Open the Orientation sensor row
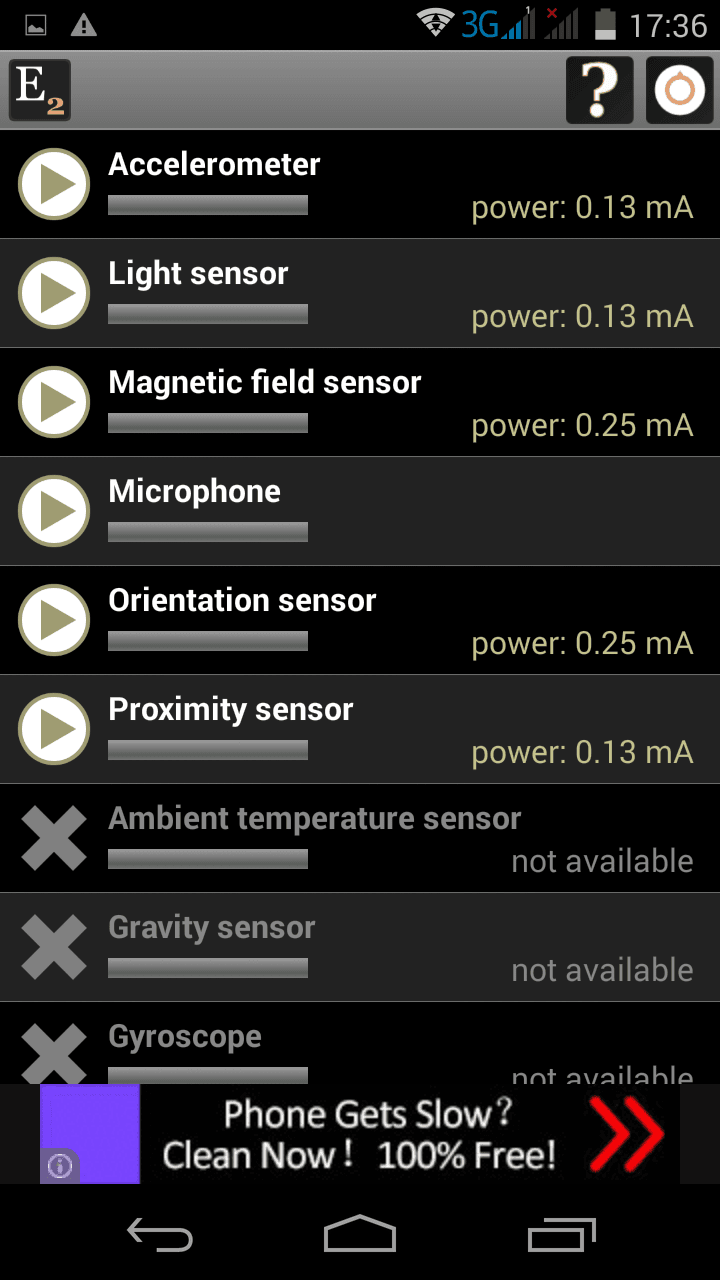 360,620
